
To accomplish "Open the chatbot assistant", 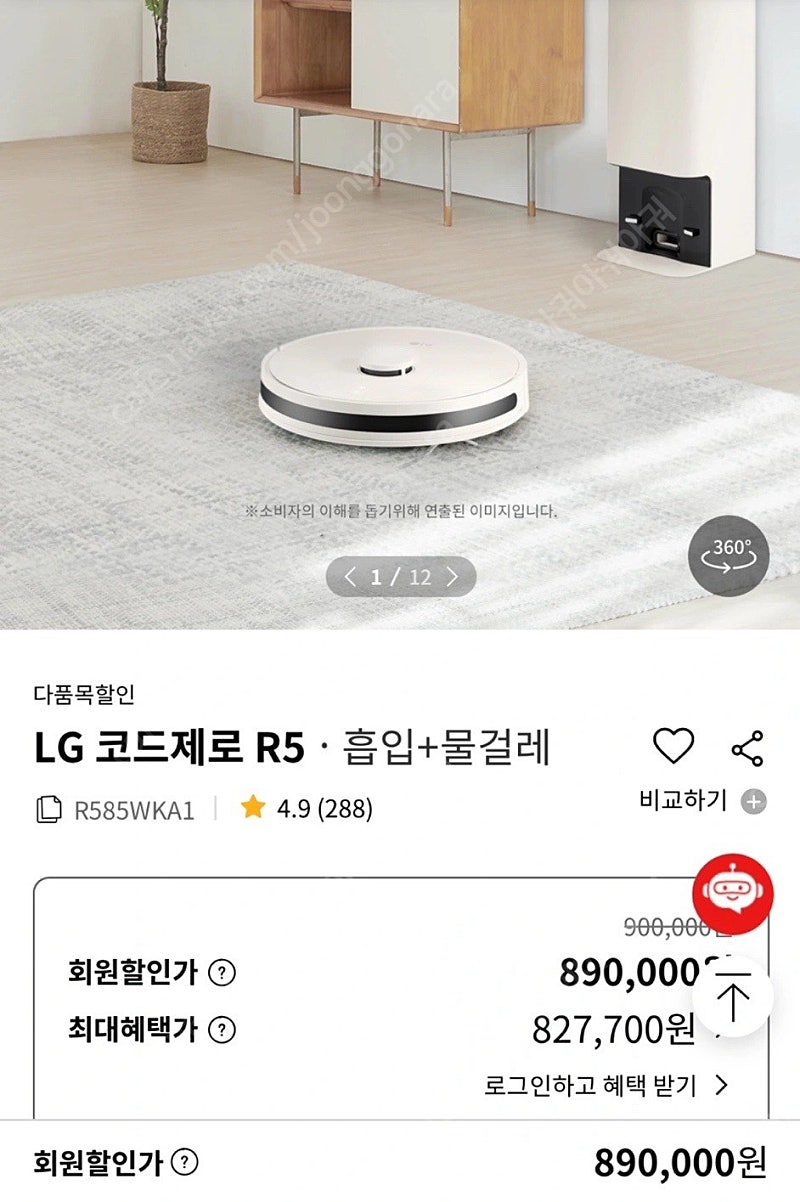I will (733, 893).
